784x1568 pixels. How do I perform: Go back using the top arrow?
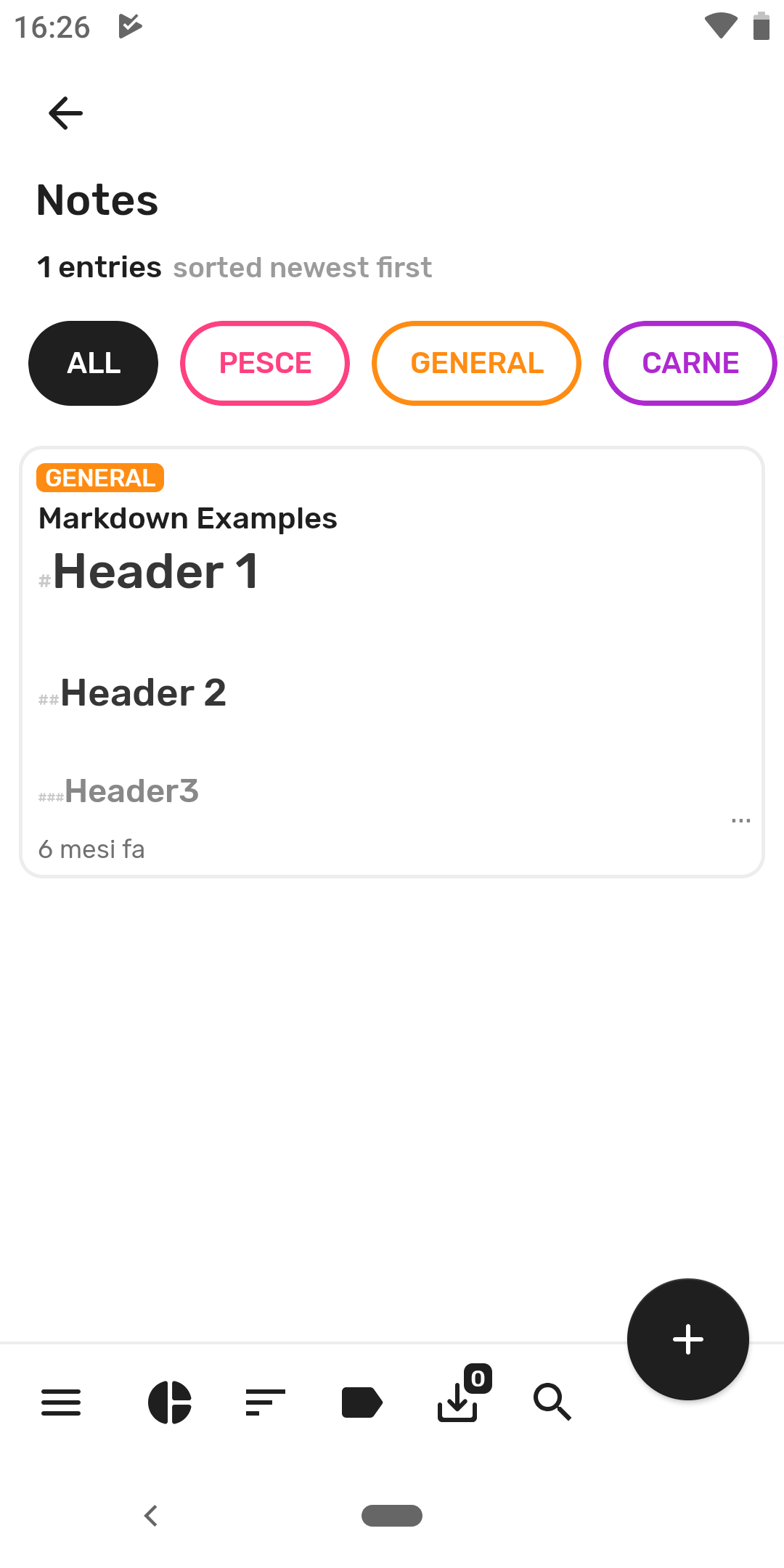point(66,113)
